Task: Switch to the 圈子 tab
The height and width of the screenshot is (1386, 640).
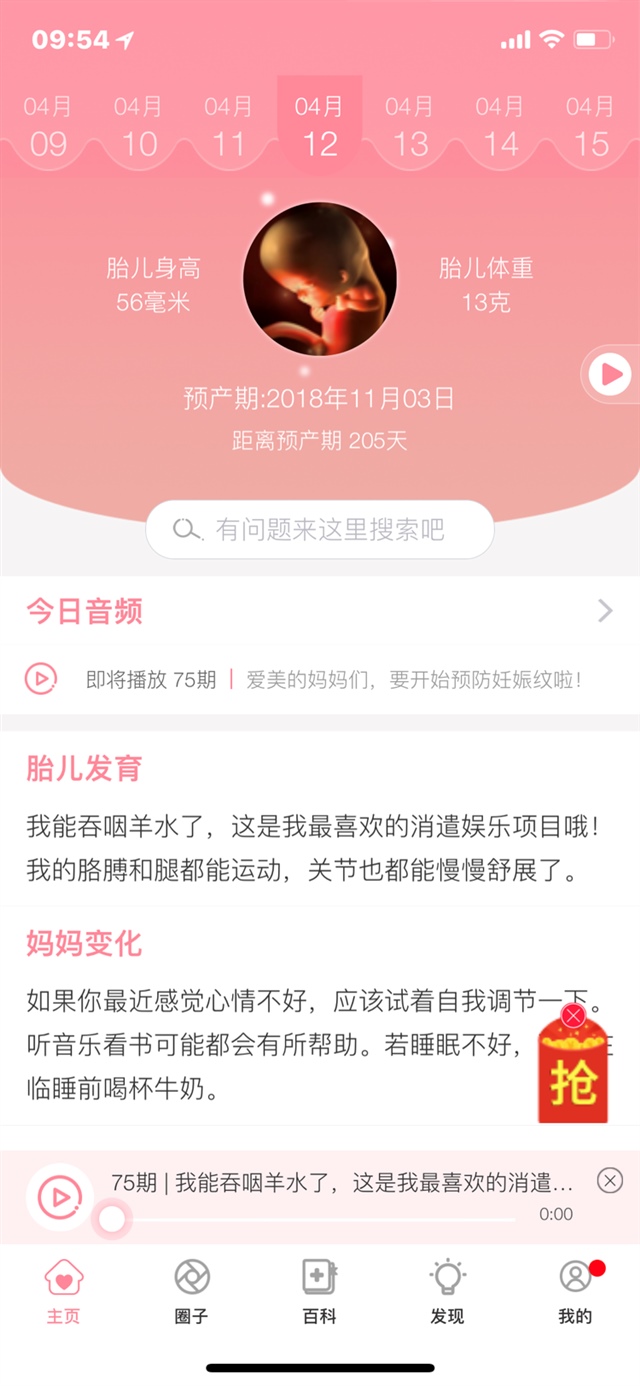Action: (191, 1290)
